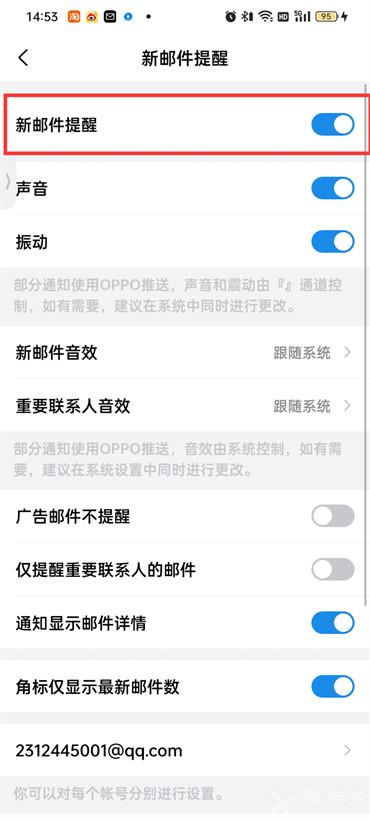Enable 广告邮件不提醒
Screen dimensions: 370x822
click(333, 516)
